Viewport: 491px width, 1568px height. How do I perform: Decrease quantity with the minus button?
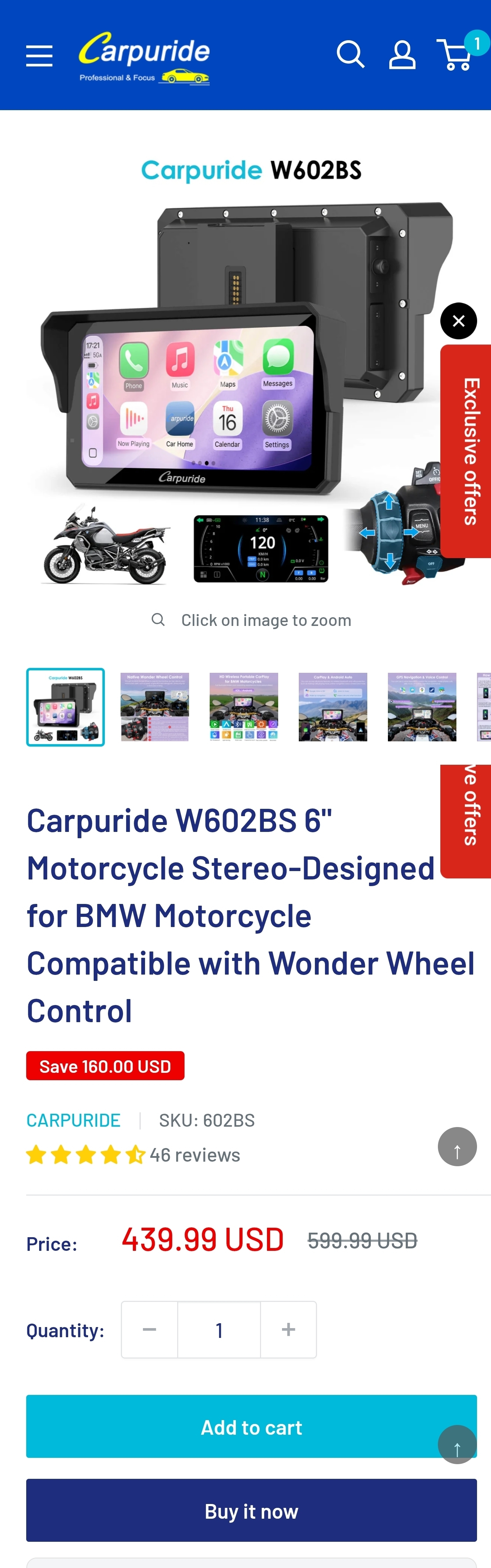[x=150, y=1330]
